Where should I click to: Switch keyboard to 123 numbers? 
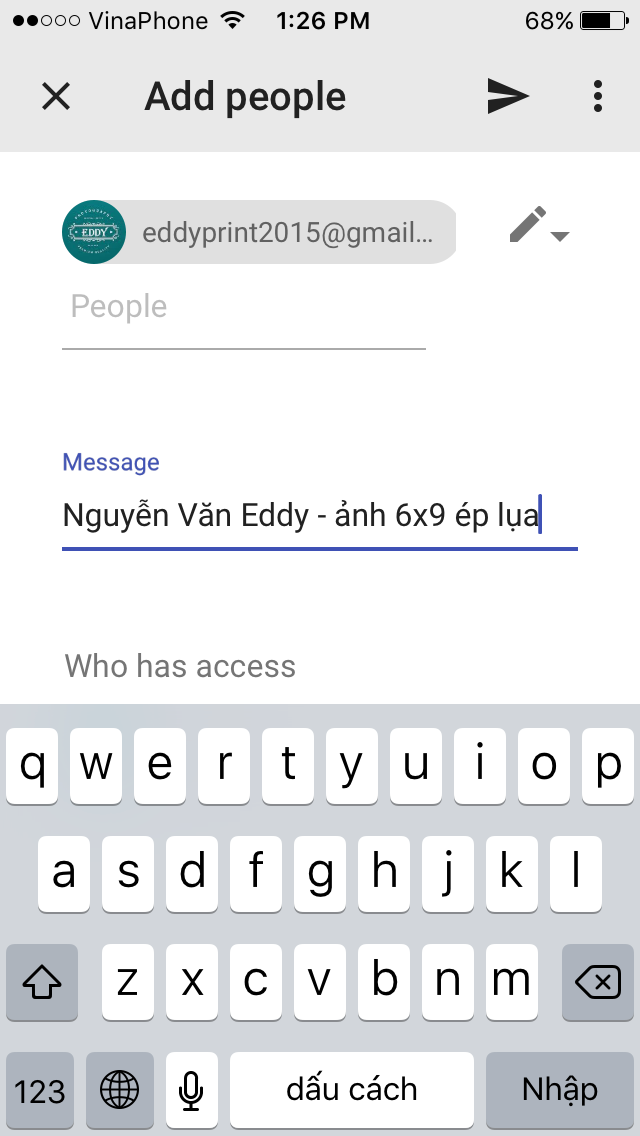click(x=40, y=1090)
